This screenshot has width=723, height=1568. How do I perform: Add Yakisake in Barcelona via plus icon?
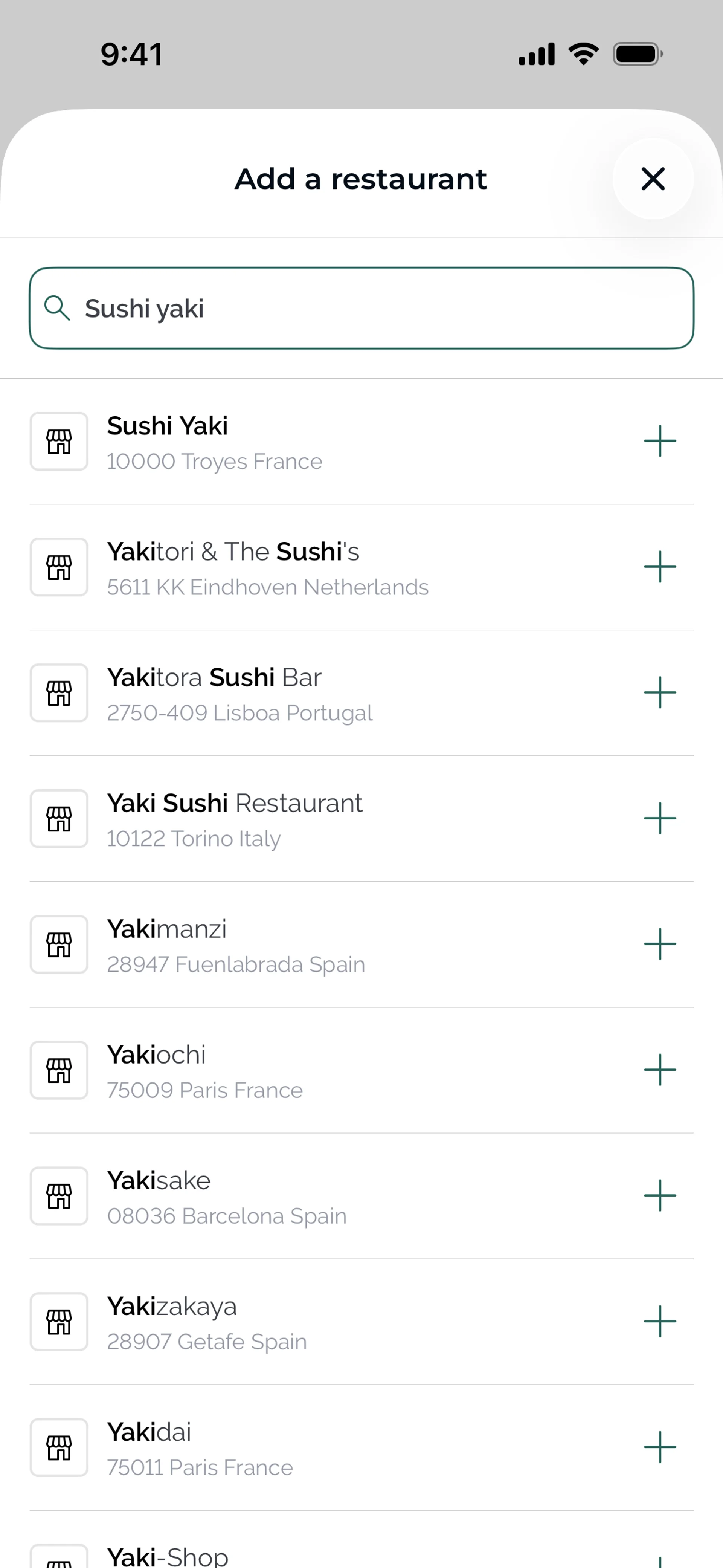[x=660, y=1195]
